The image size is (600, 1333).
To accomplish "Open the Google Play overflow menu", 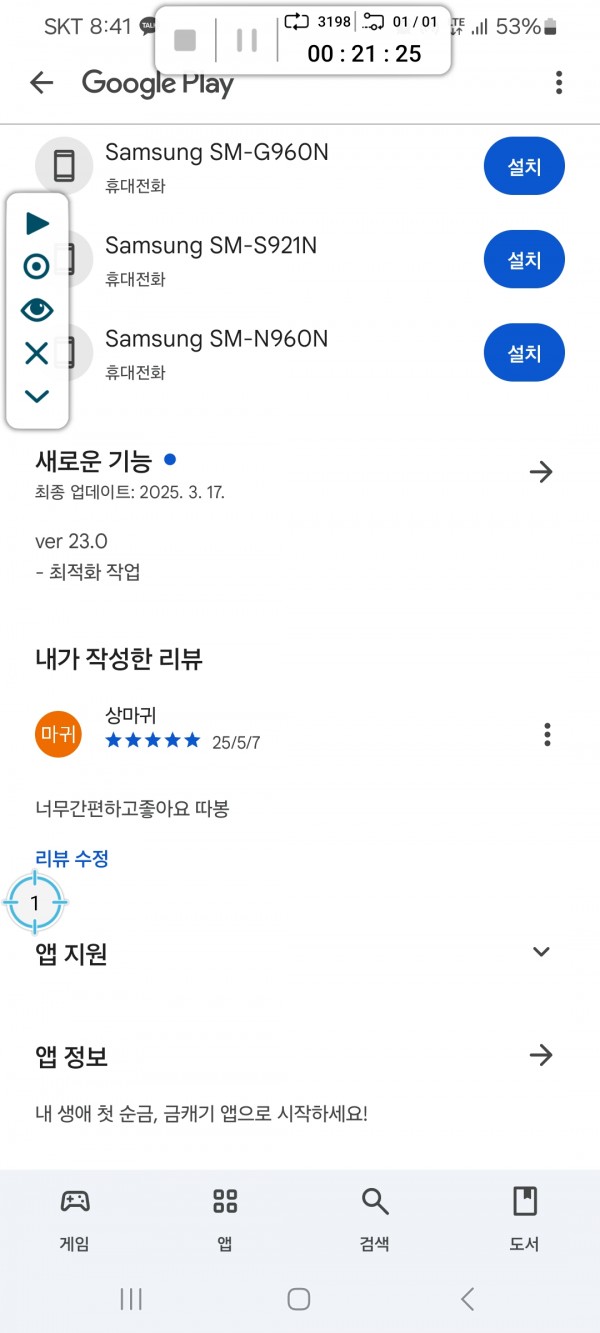I will point(559,83).
